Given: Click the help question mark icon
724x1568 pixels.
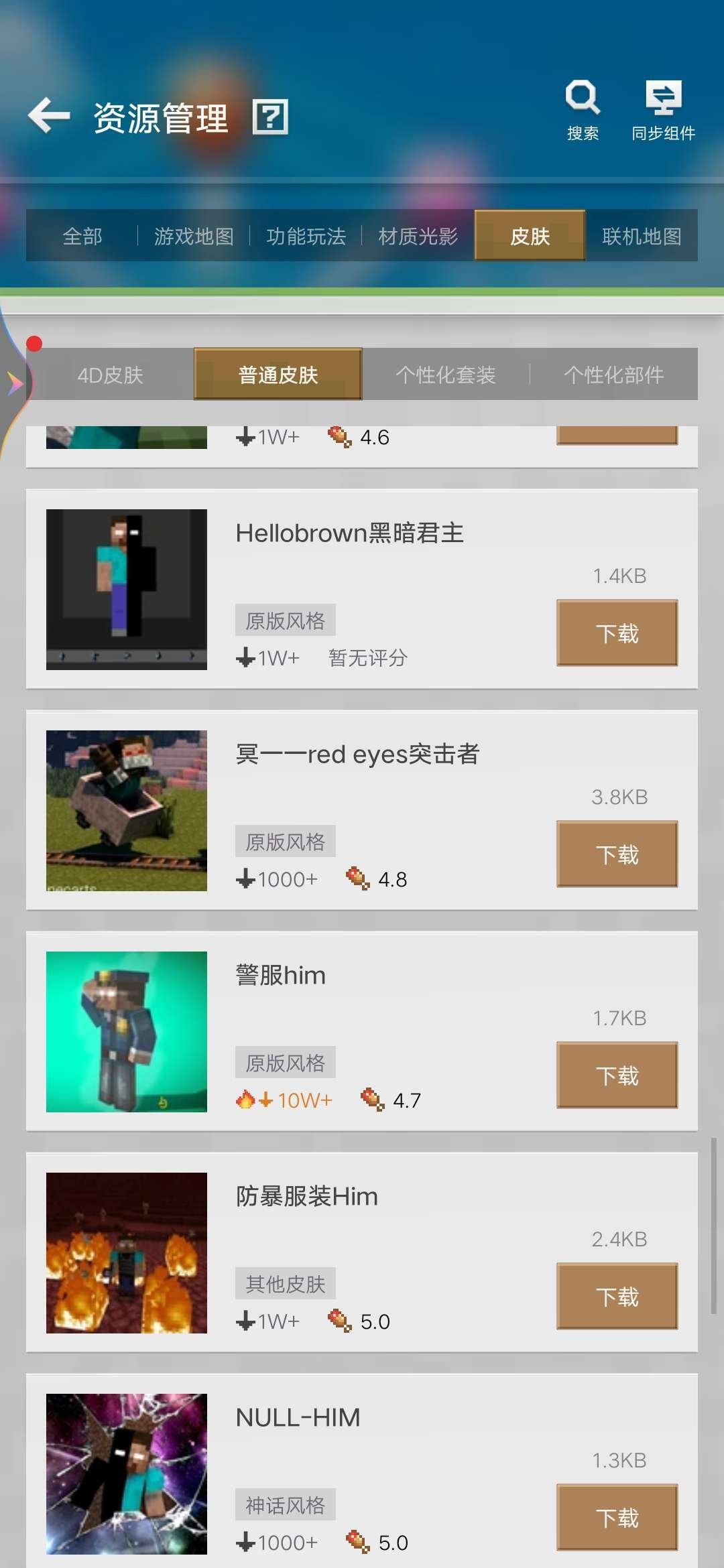Looking at the screenshot, I should pos(270,117).
